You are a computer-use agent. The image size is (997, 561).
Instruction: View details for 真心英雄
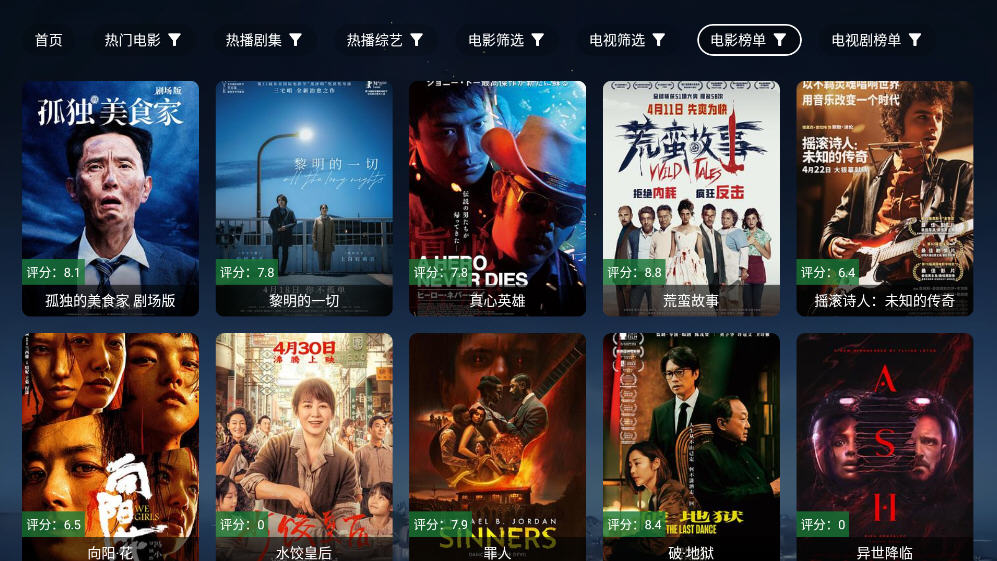[497, 198]
